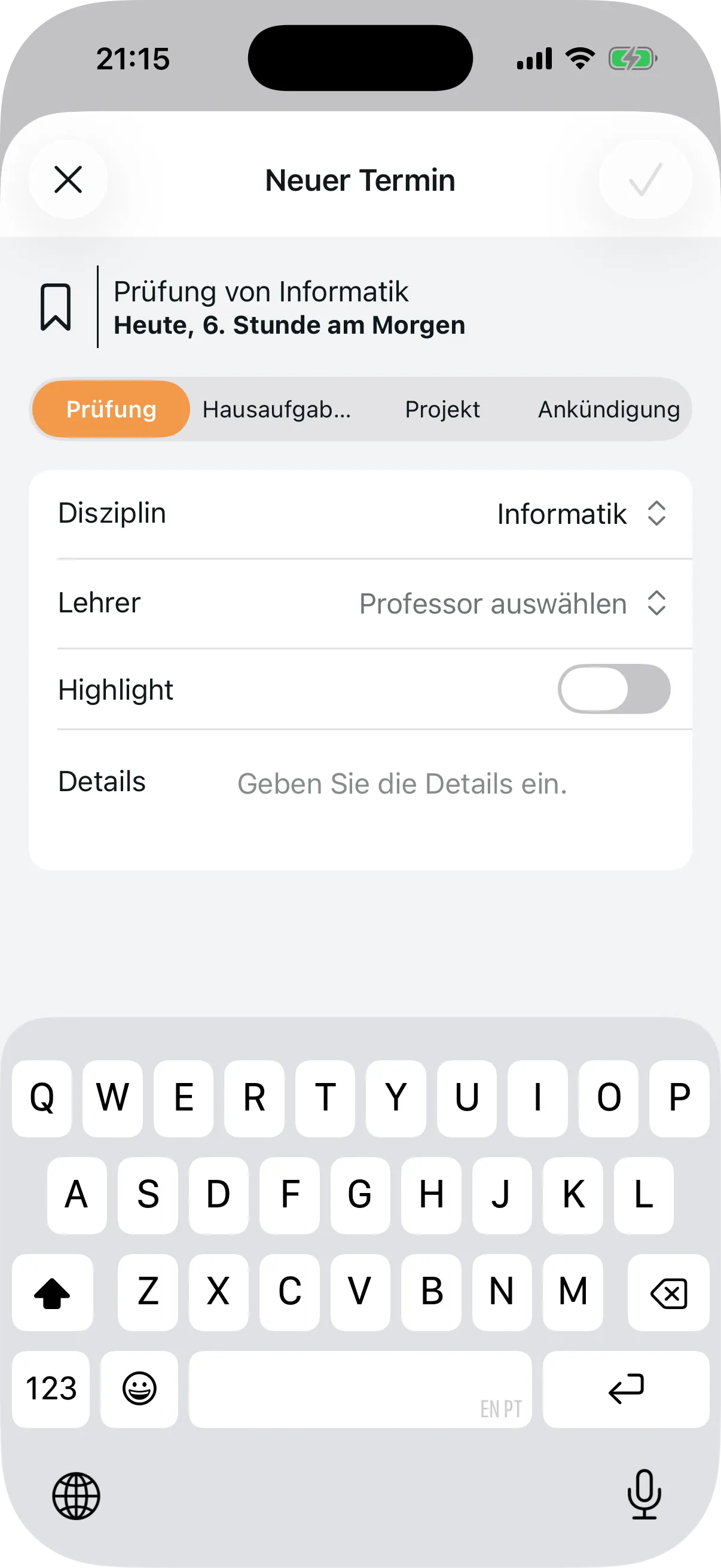This screenshot has width=721, height=1568.
Task: Switch to the numeric keyboard with 123
Action: point(50,1389)
